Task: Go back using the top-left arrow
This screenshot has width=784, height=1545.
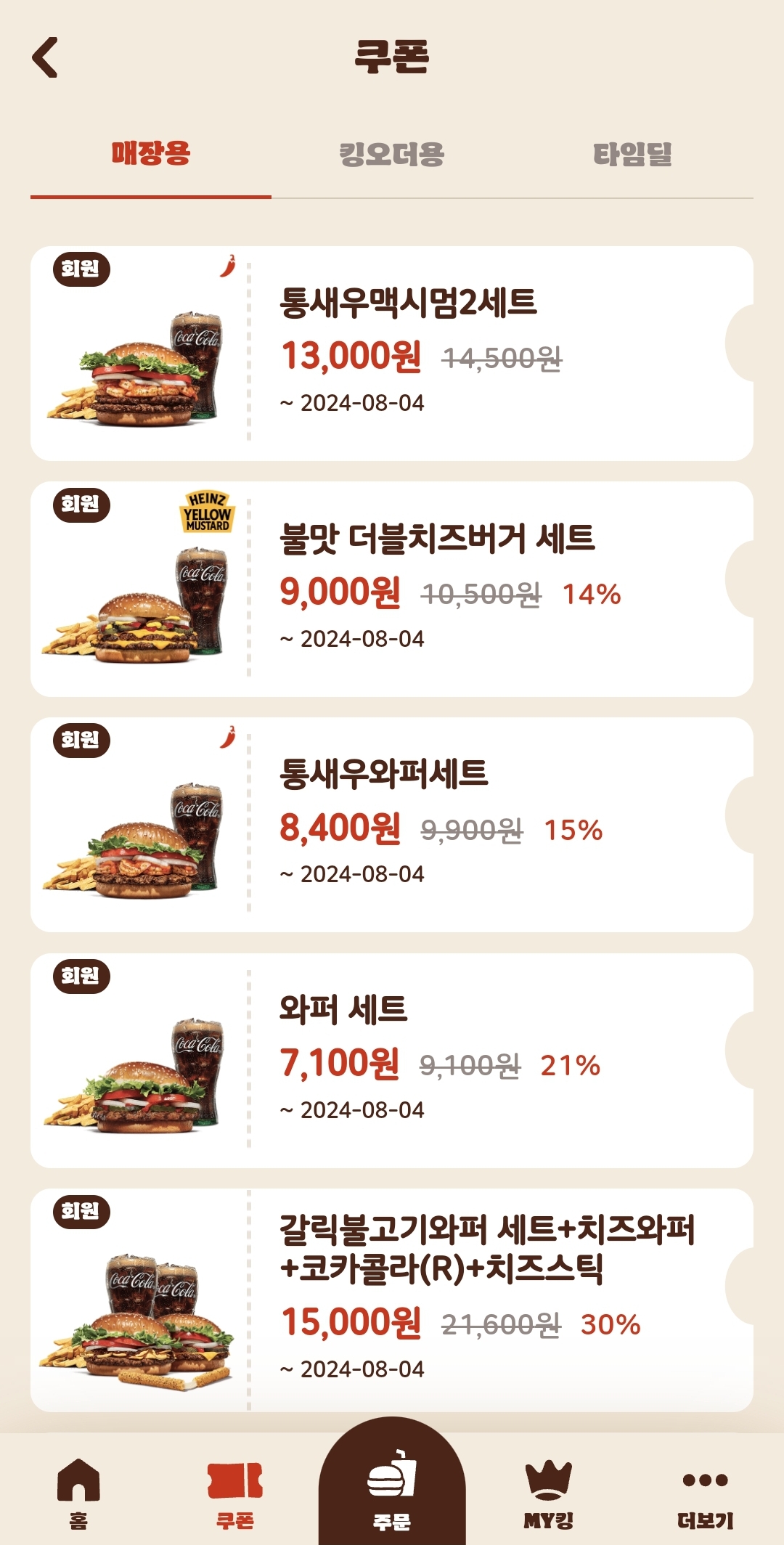Action: pyautogui.click(x=45, y=57)
